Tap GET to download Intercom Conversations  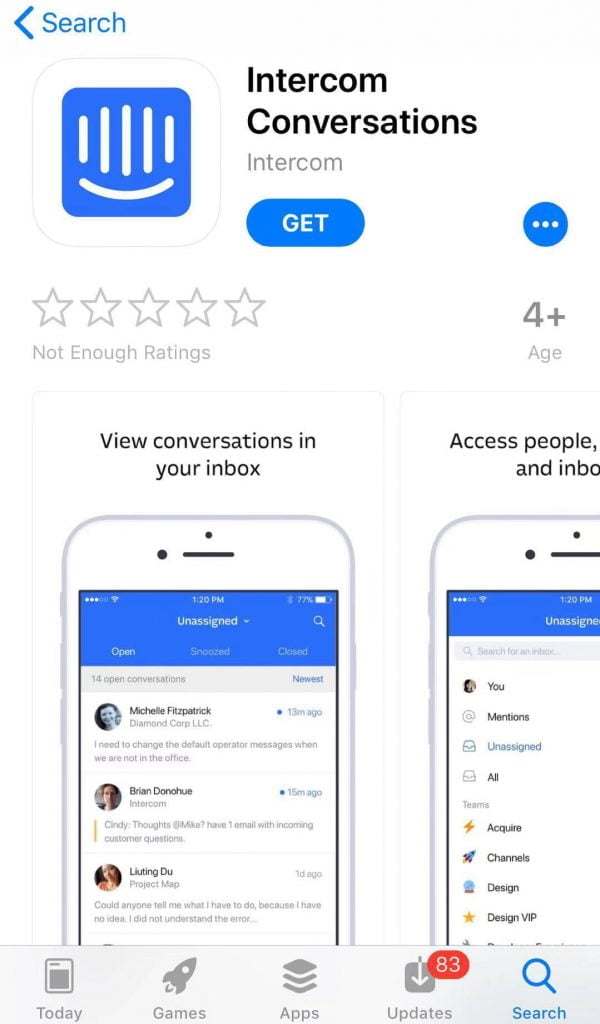coord(305,223)
